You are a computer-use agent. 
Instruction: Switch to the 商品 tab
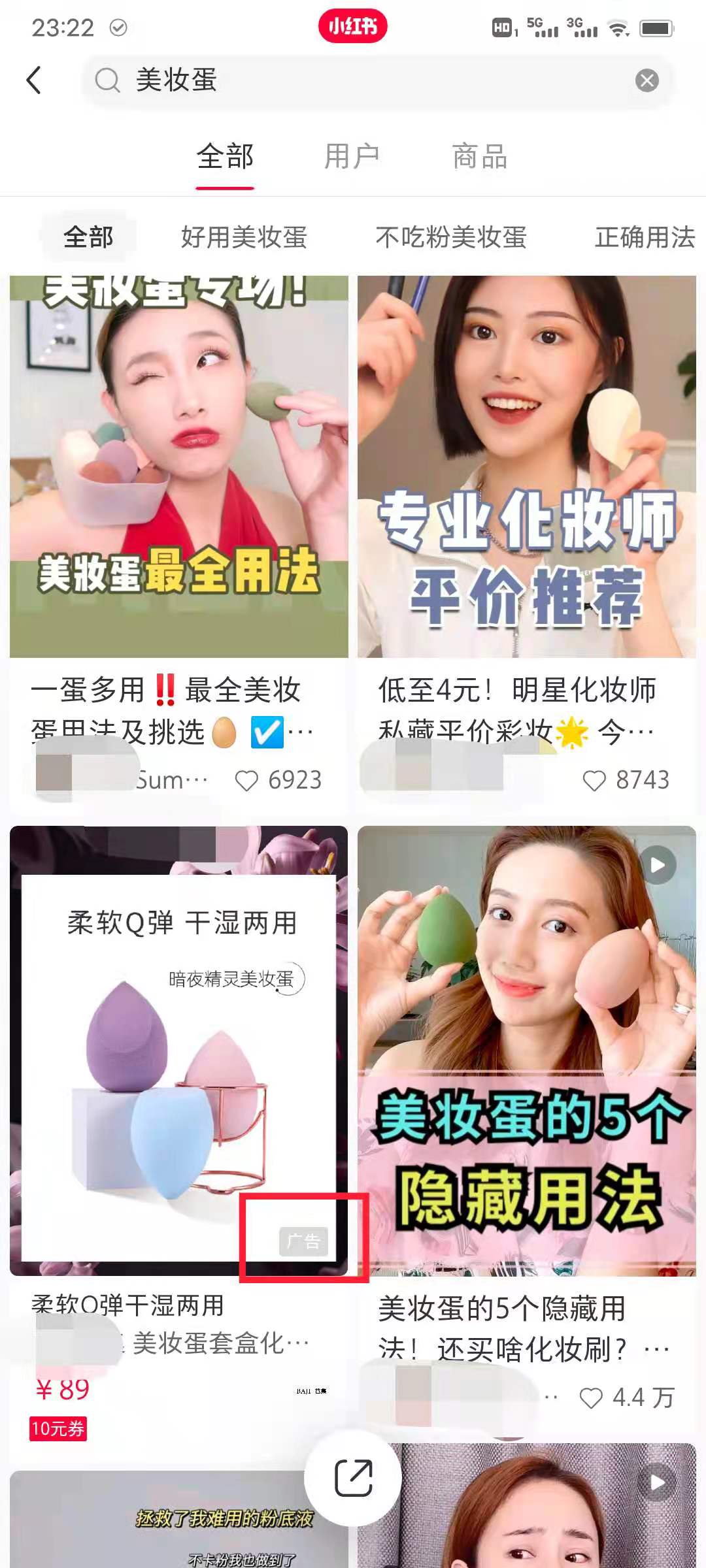480,157
